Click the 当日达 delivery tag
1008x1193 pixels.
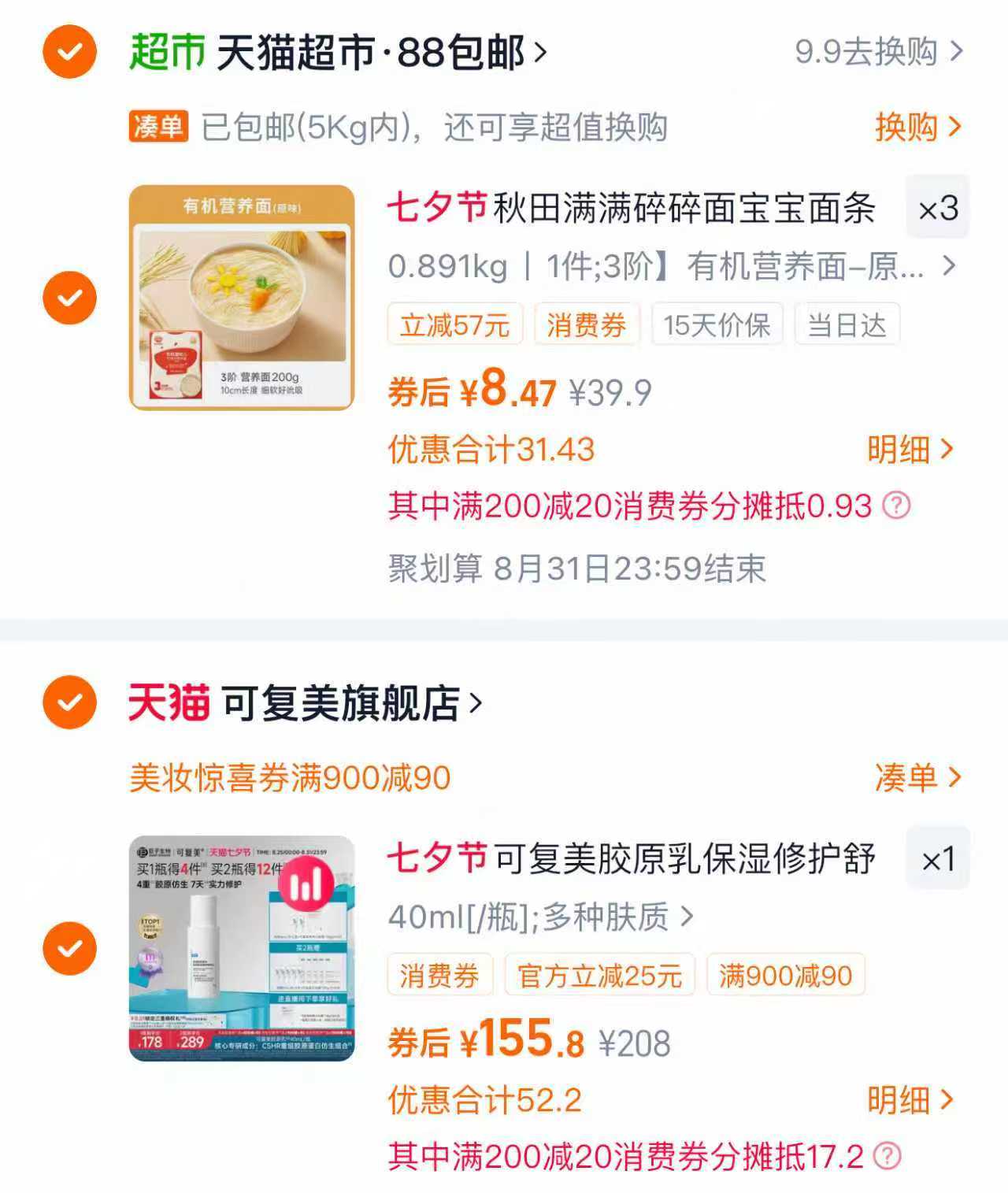(846, 323)
